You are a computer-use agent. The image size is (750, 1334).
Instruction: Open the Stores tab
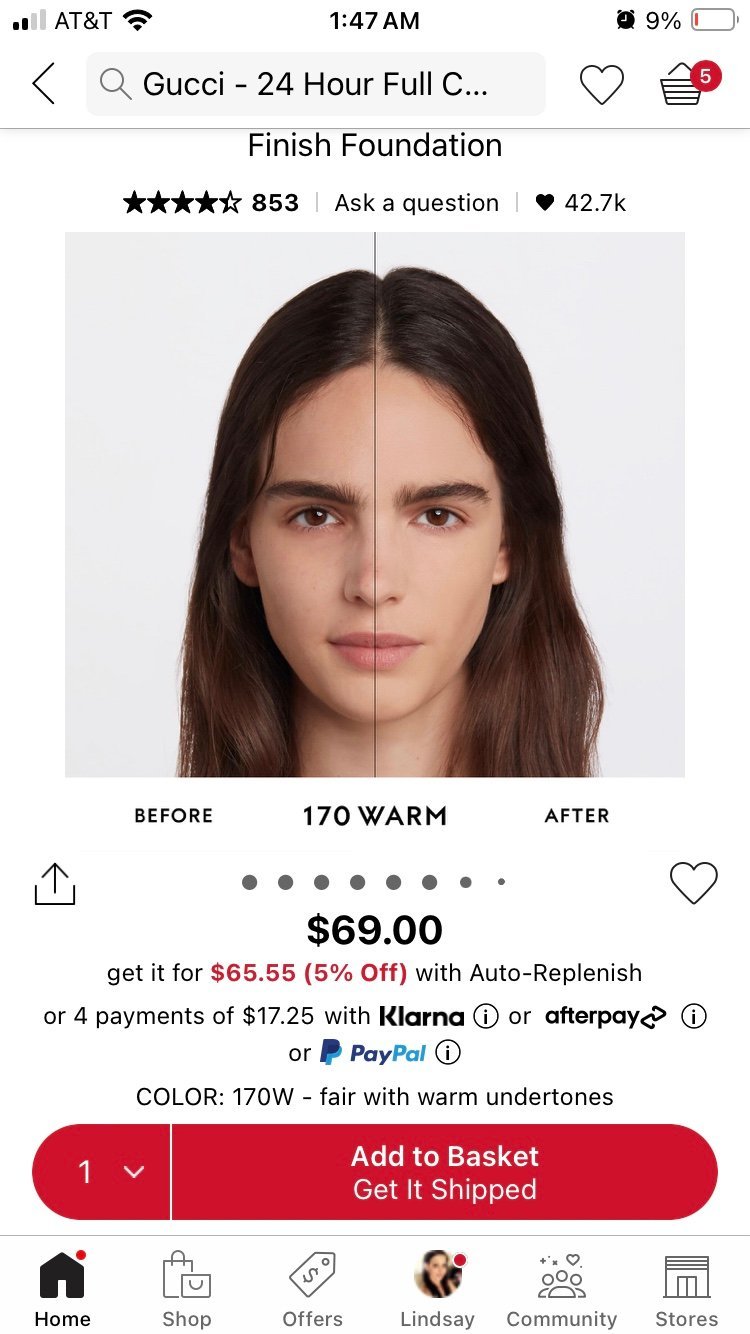(x=687, y=1289)
